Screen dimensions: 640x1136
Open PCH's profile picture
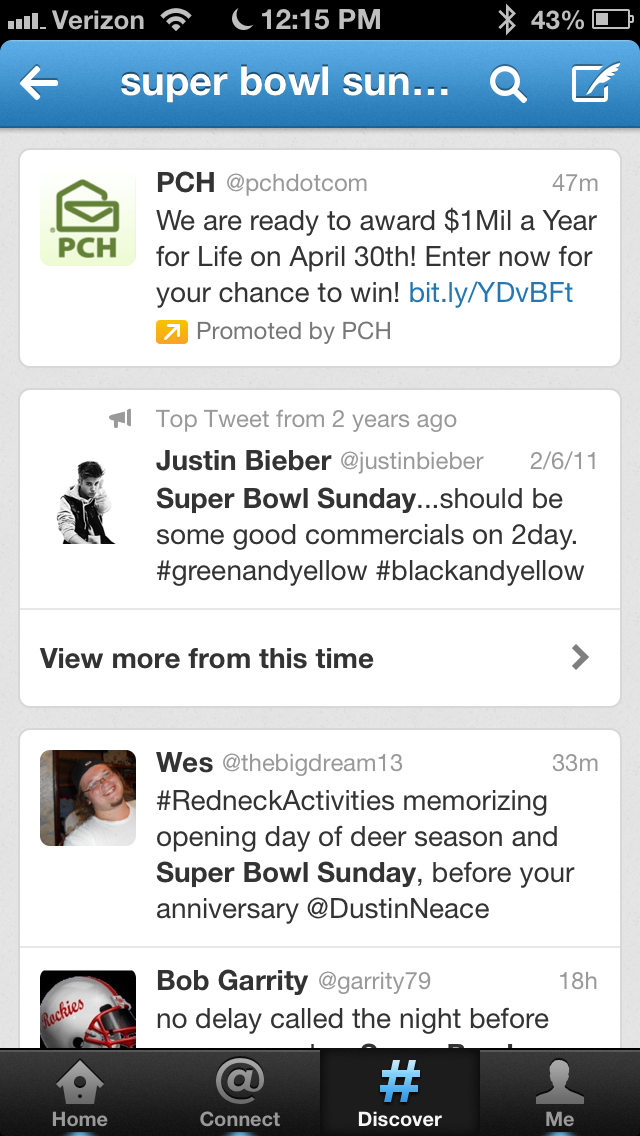88,218
